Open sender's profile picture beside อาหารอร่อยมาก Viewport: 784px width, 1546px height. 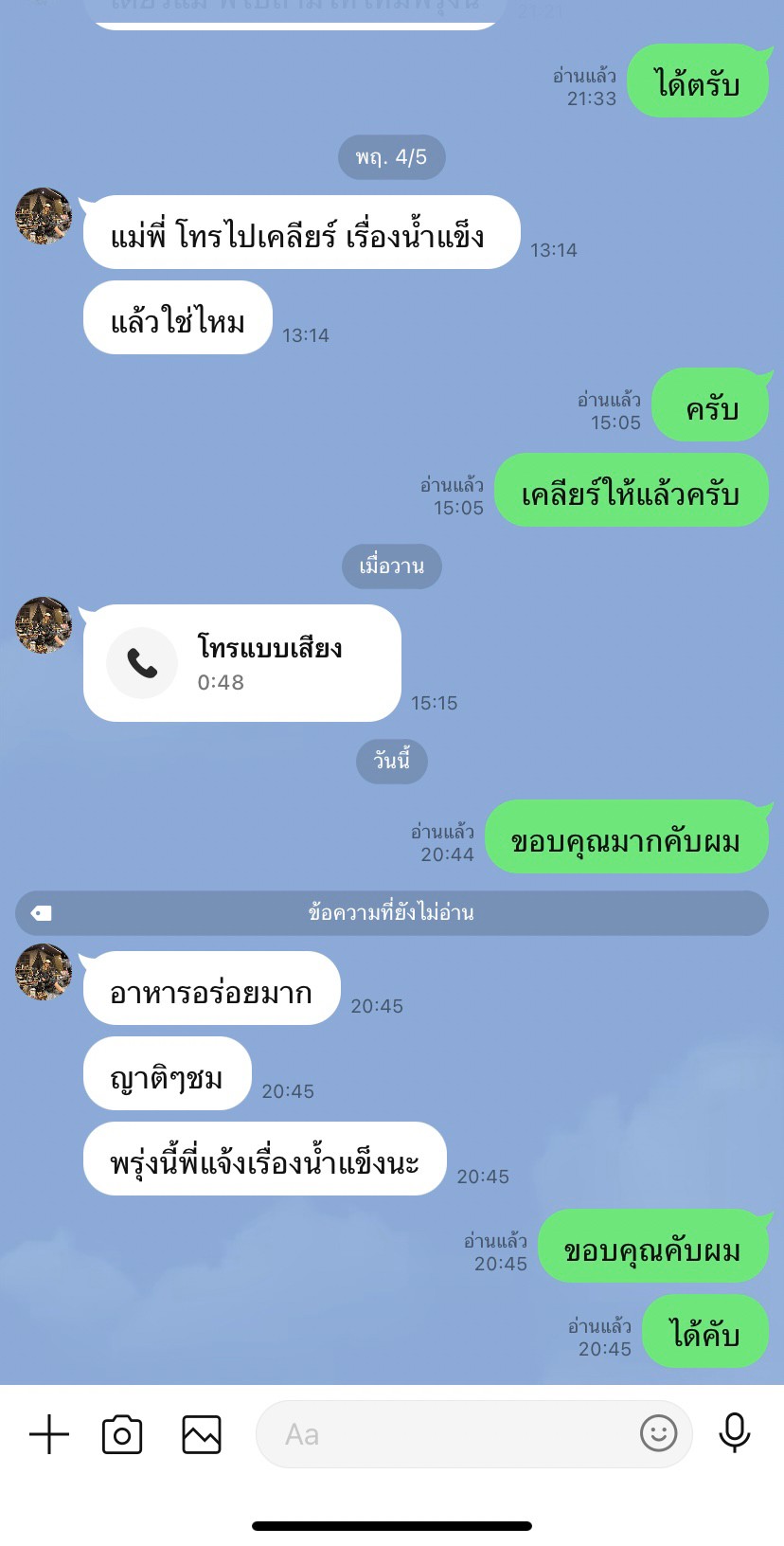click(44, 971)
